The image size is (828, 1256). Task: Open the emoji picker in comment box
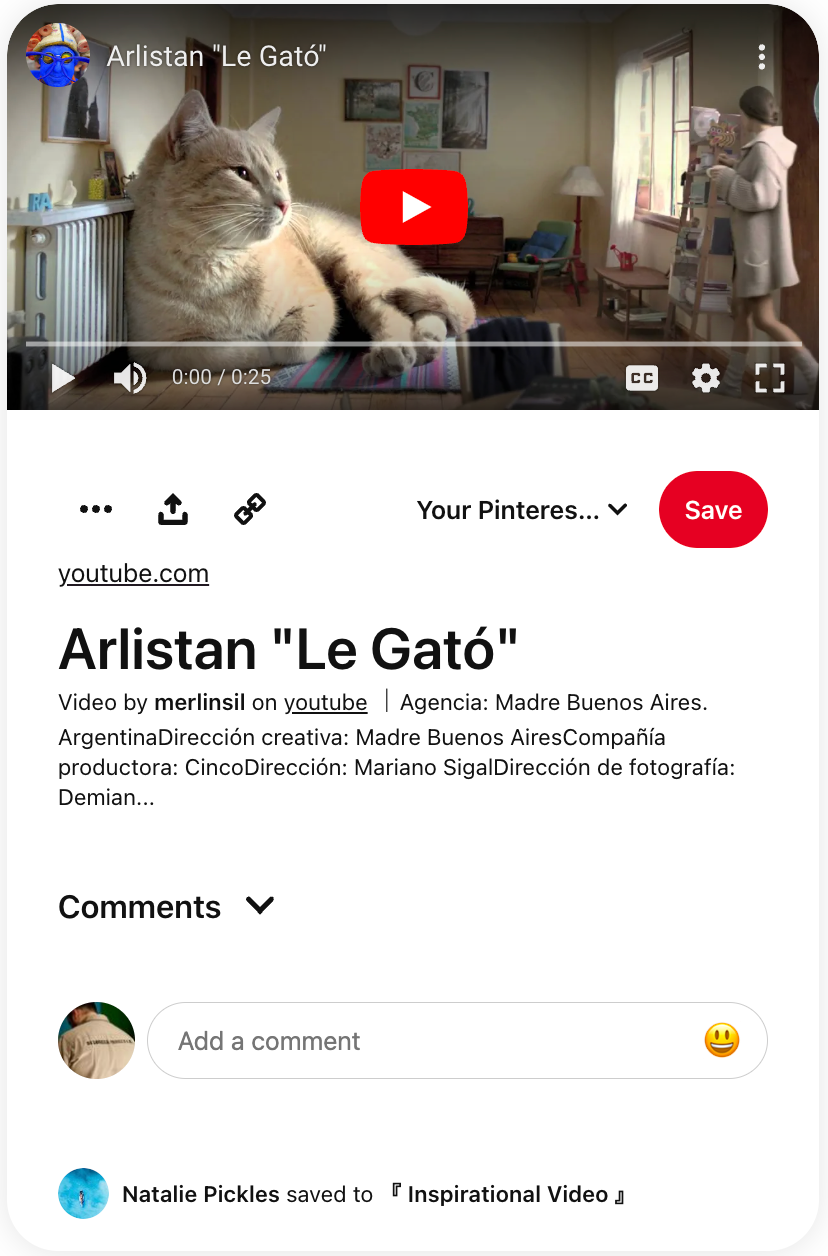[x=721, y=1041]
